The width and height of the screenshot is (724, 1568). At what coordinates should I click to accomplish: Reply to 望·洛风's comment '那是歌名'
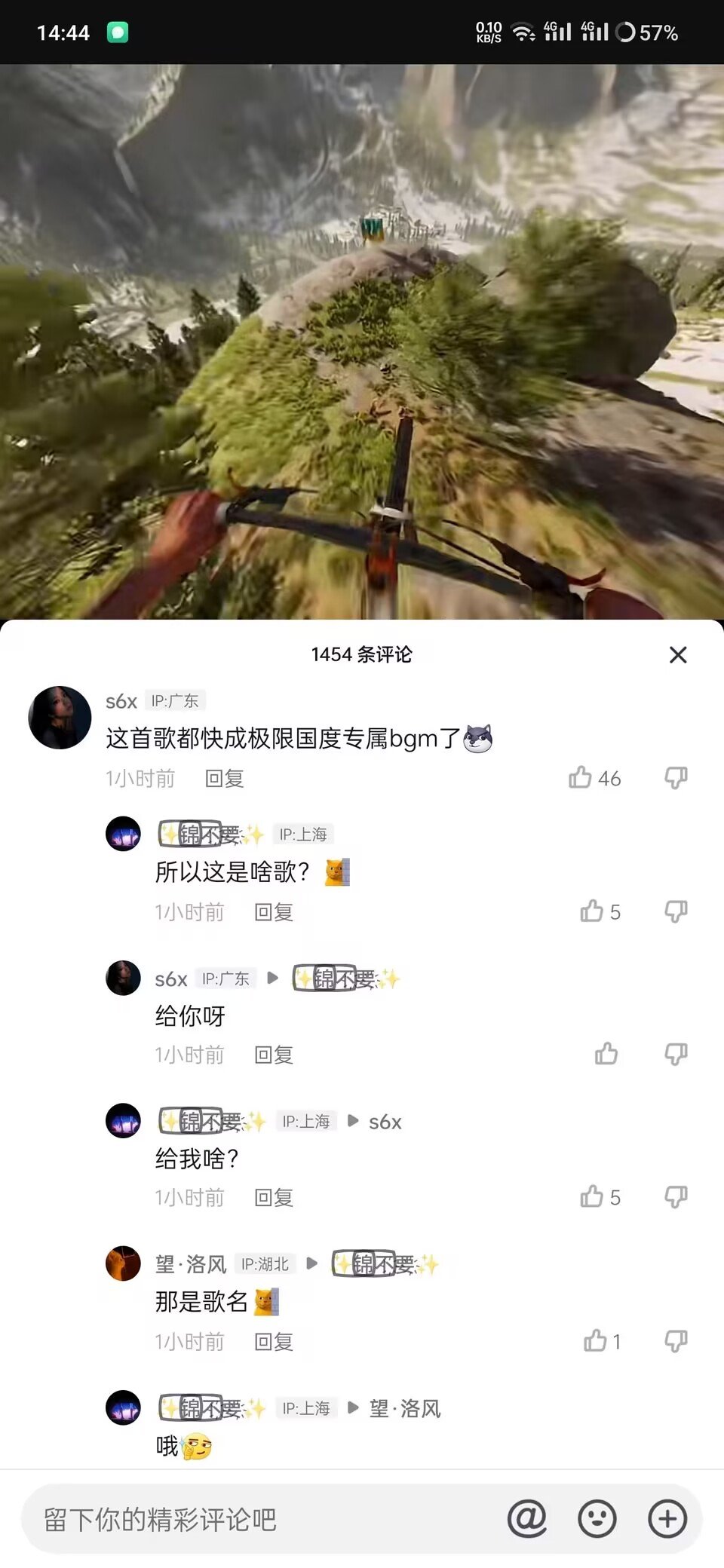click(x=274, y=1341)
